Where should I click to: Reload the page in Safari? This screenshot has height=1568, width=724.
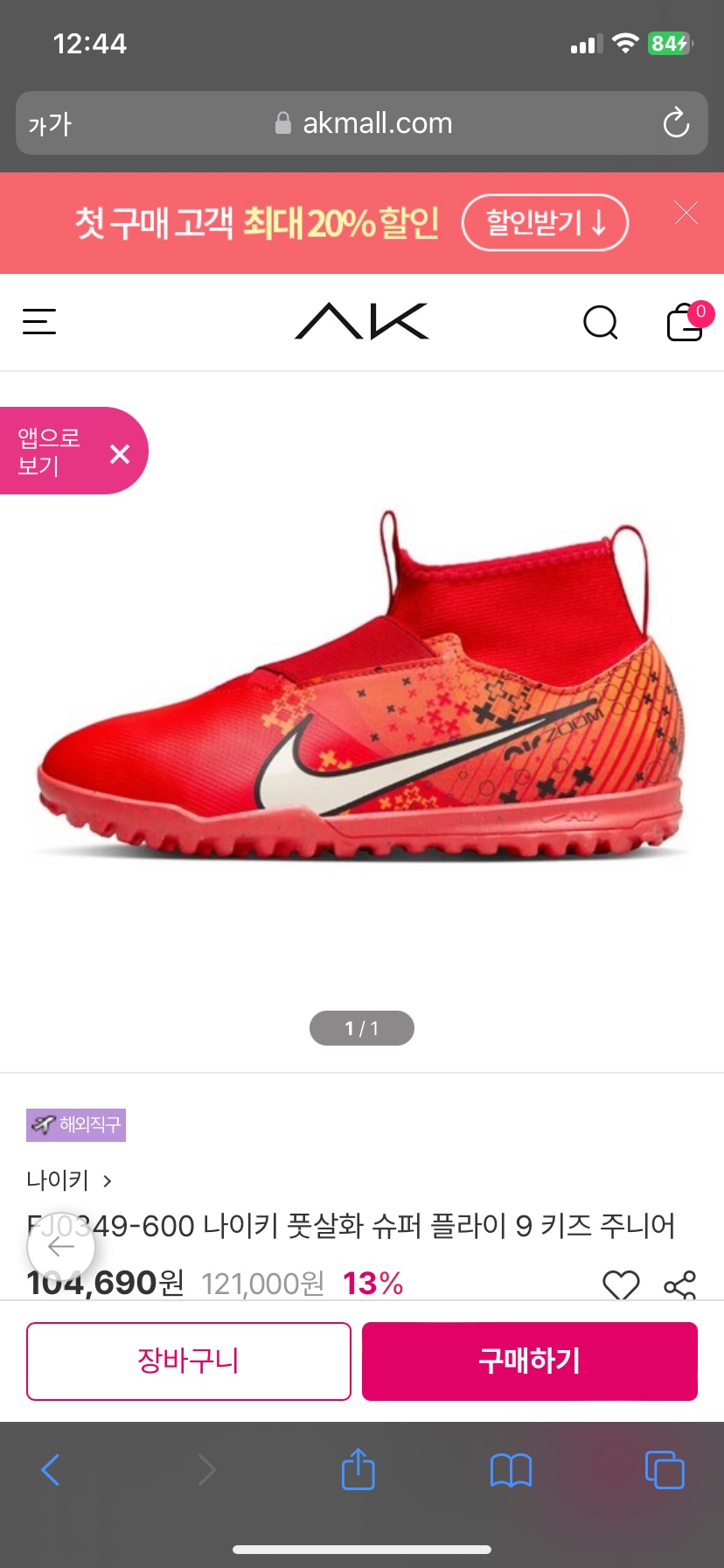676,123
